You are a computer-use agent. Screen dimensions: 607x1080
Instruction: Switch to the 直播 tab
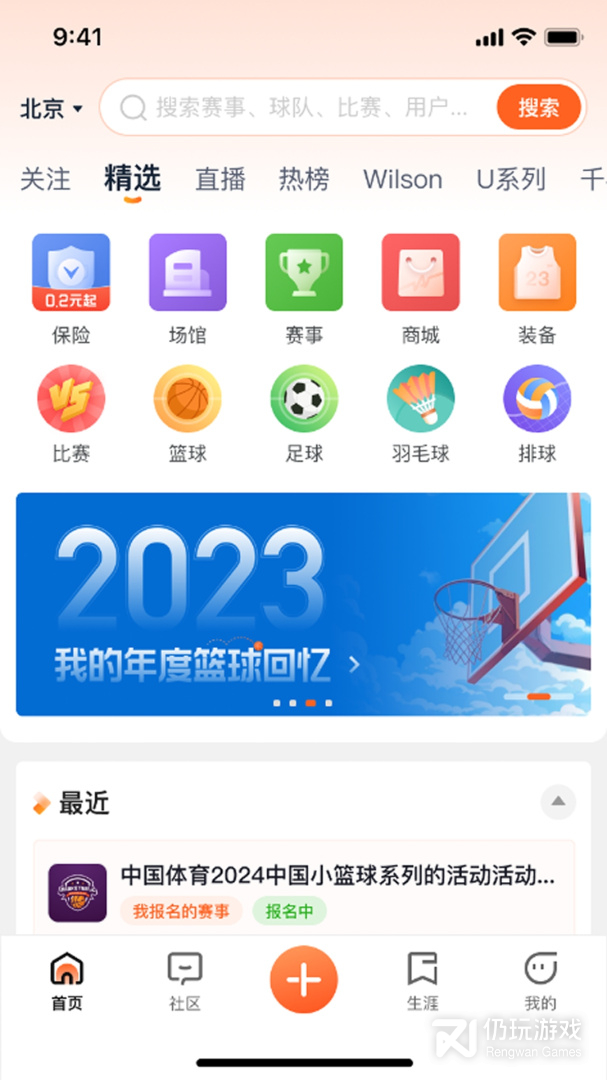point(220,179)
